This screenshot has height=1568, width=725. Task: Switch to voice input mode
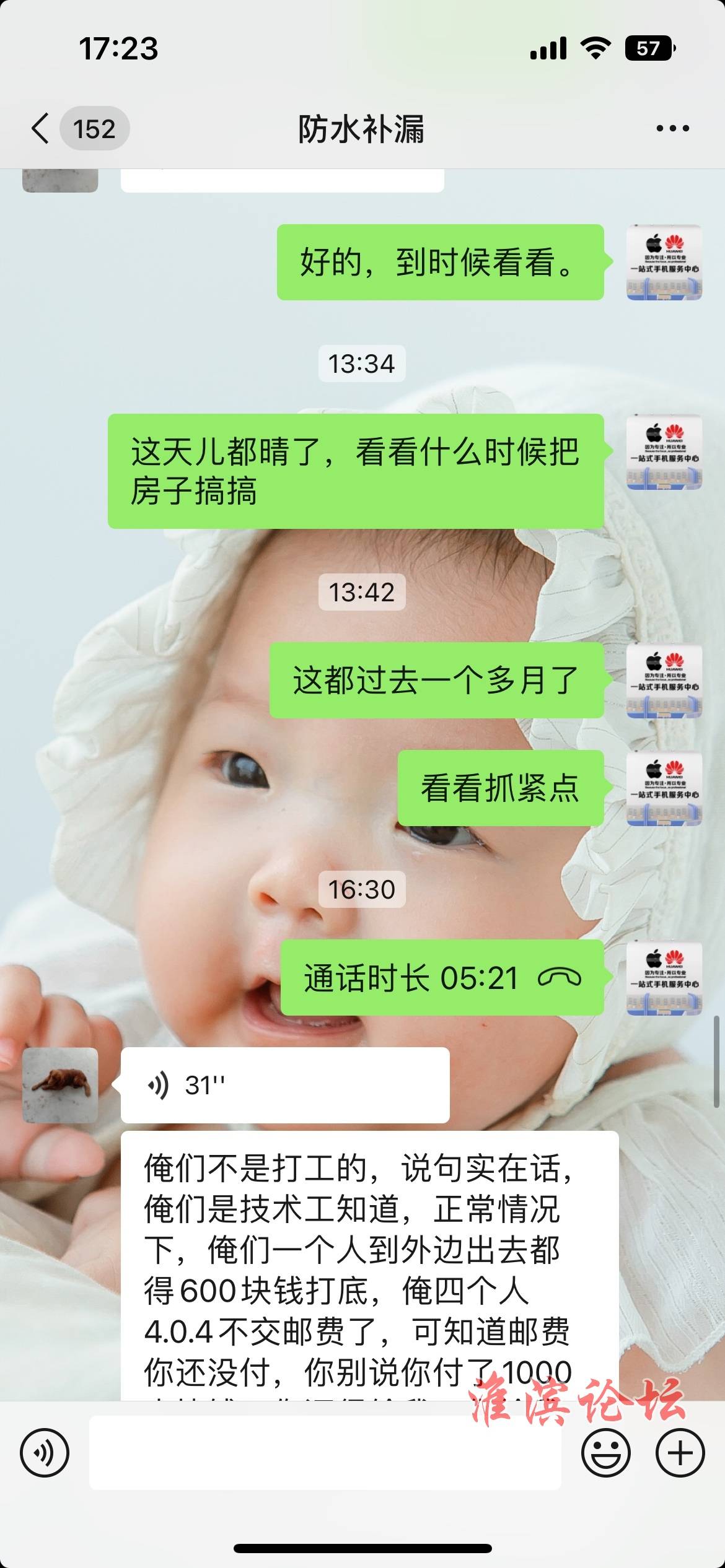coord(45,1453)
